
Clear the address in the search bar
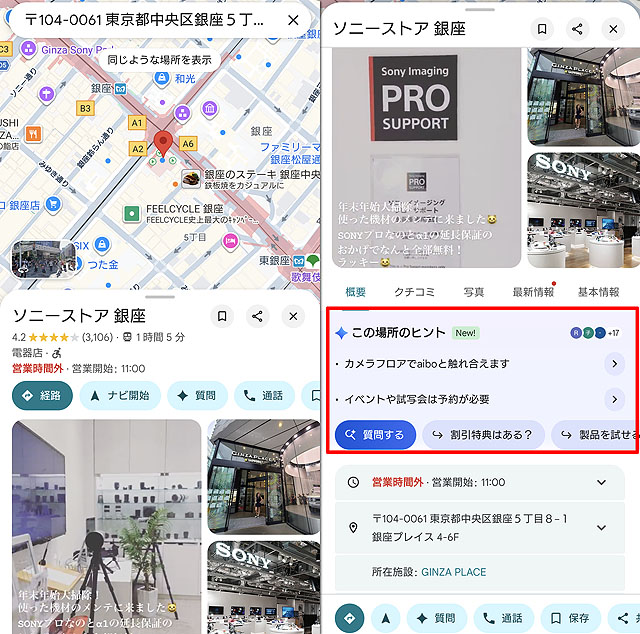[293, 21]
